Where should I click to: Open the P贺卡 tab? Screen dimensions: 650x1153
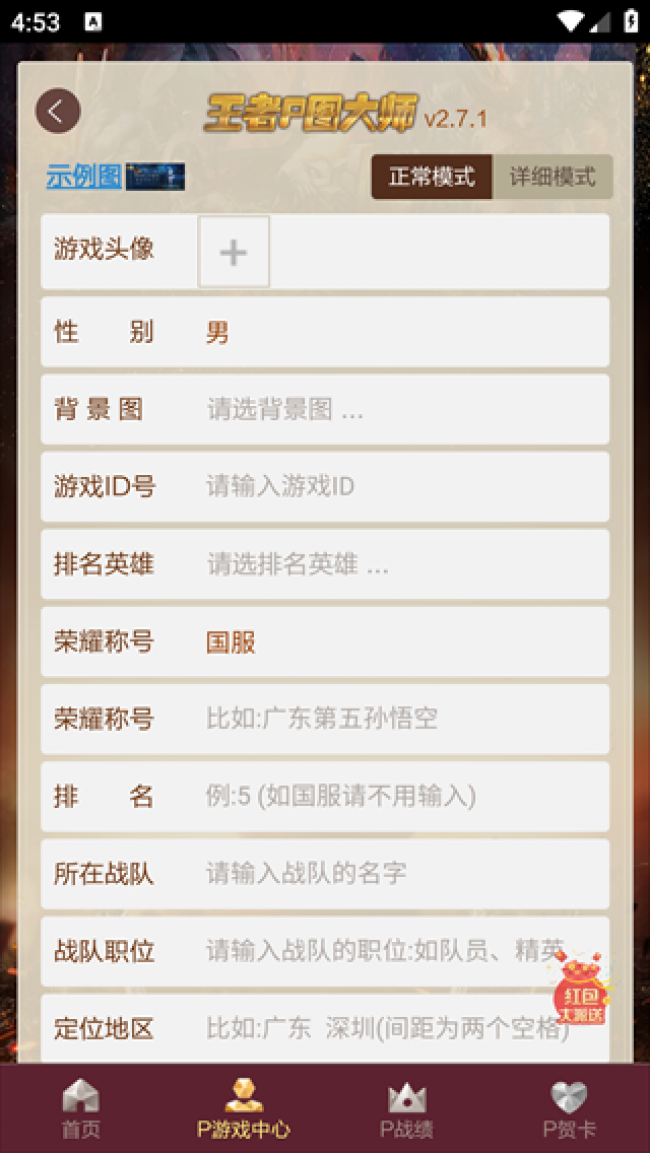click(x=569, y=1110)
